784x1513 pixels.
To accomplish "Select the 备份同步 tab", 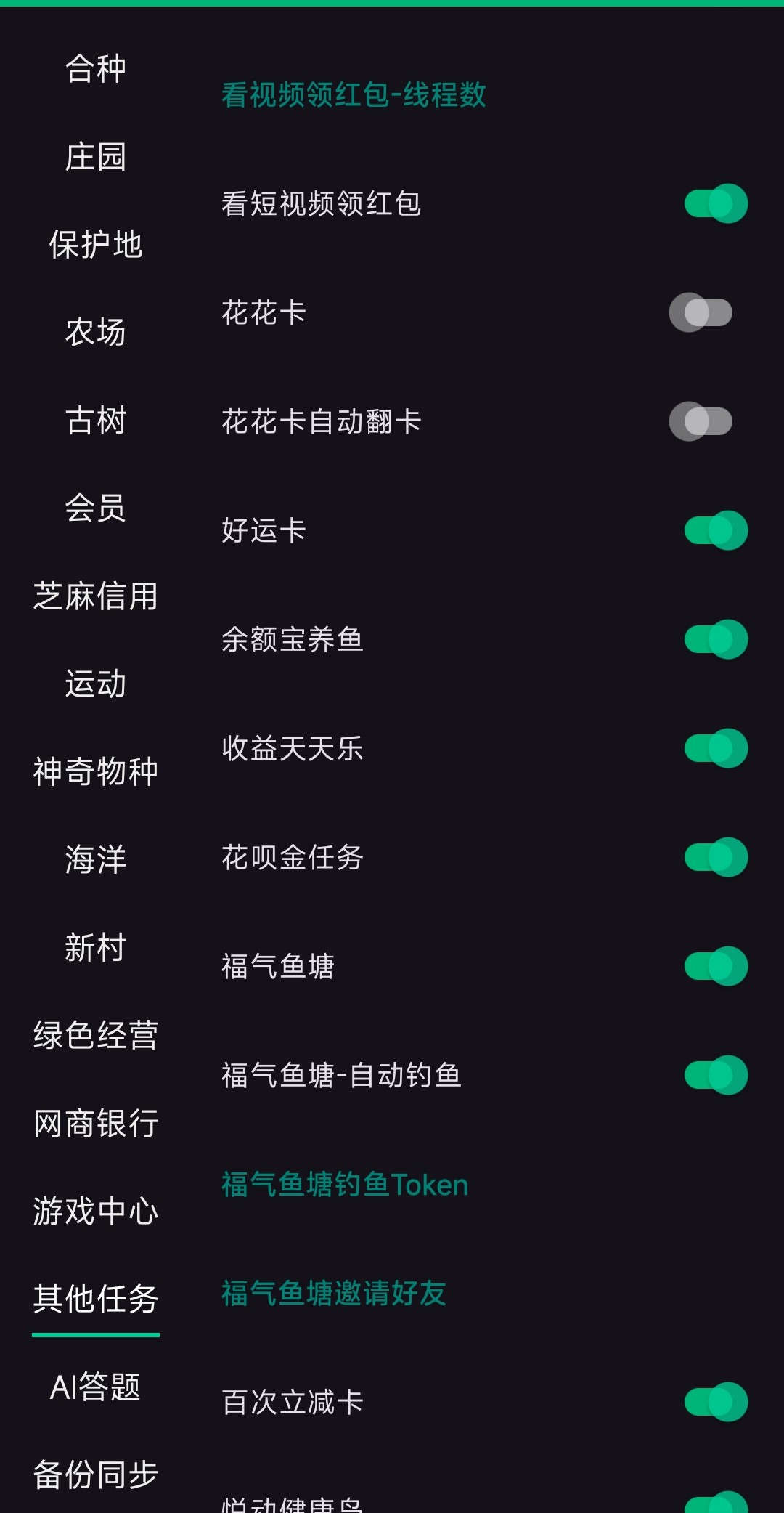I will (x=95, y=1475).
